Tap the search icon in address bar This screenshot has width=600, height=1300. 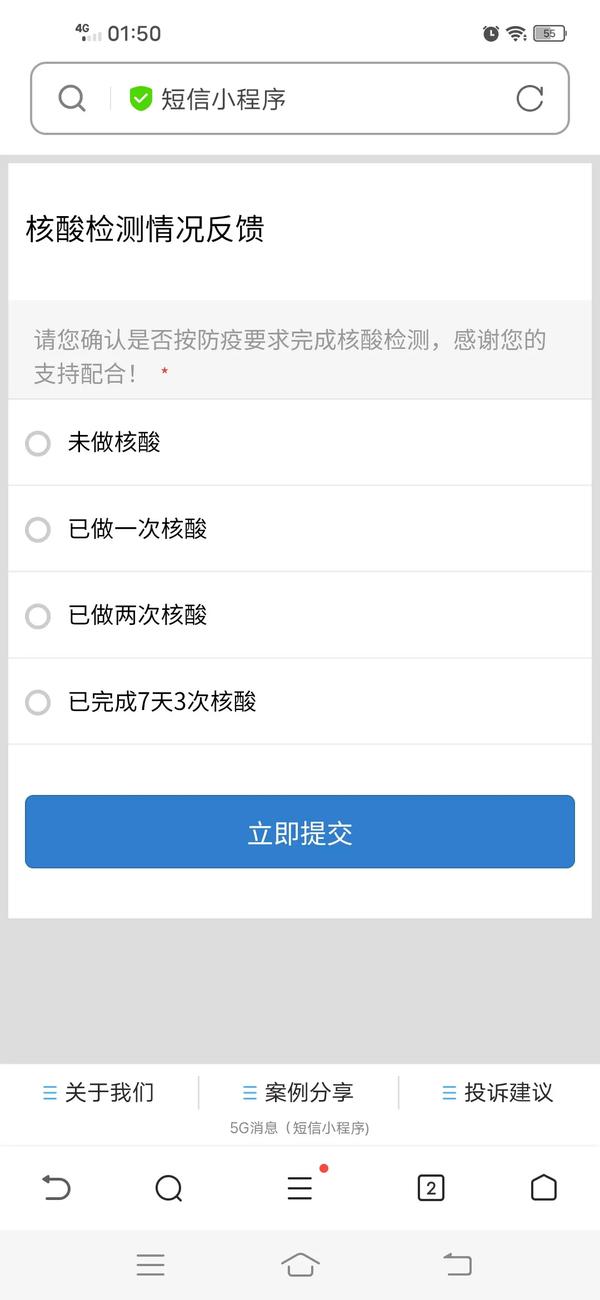(x=71, y=98)
